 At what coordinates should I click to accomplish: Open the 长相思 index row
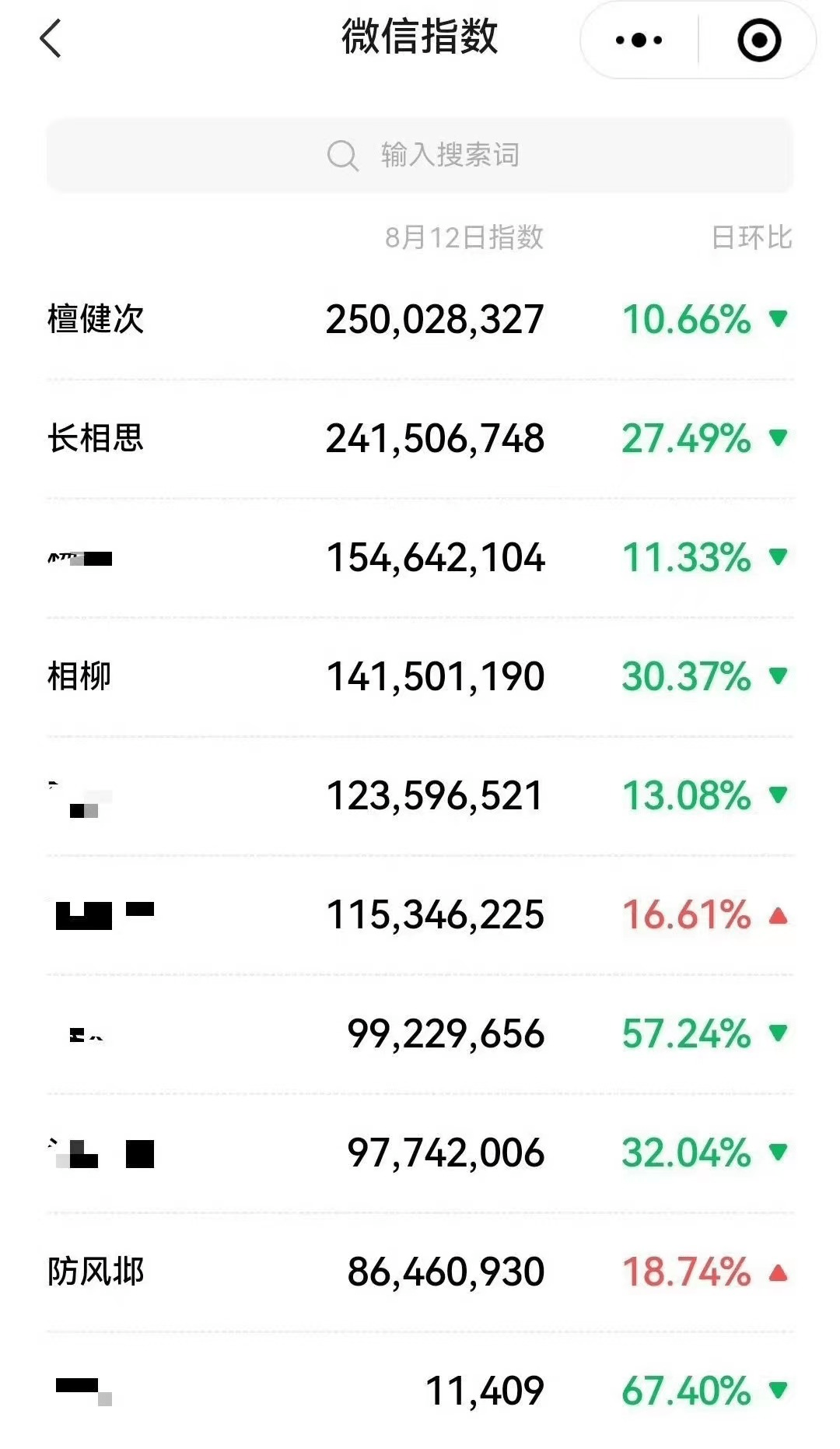point(420,439)
